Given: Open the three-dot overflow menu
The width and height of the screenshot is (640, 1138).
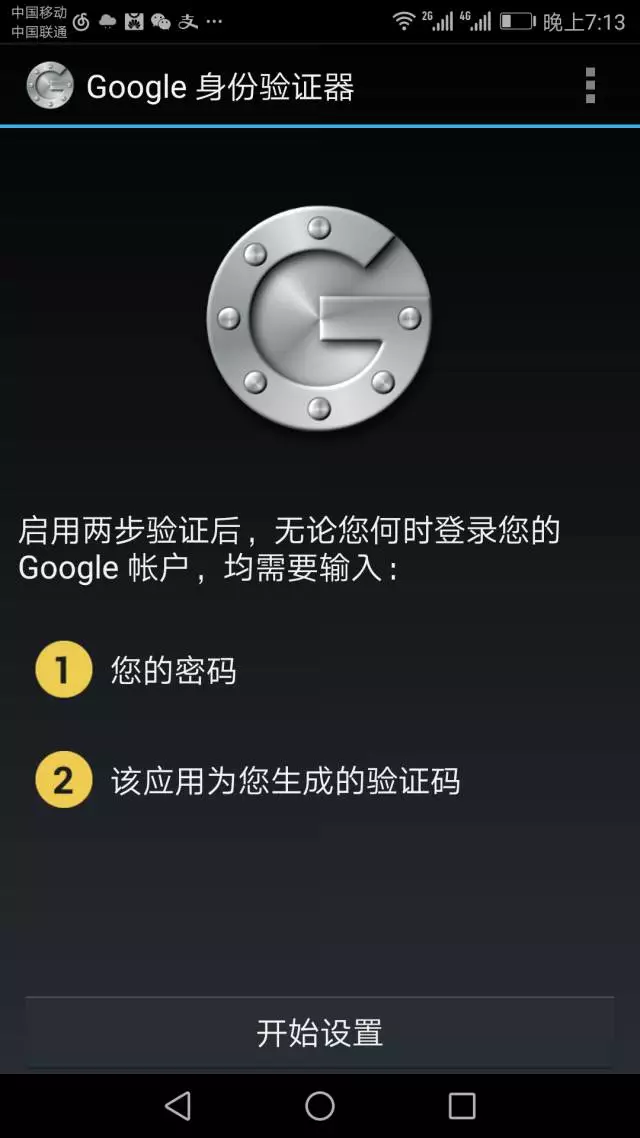Looking at the screenshot, I should (x=590, y=86).
